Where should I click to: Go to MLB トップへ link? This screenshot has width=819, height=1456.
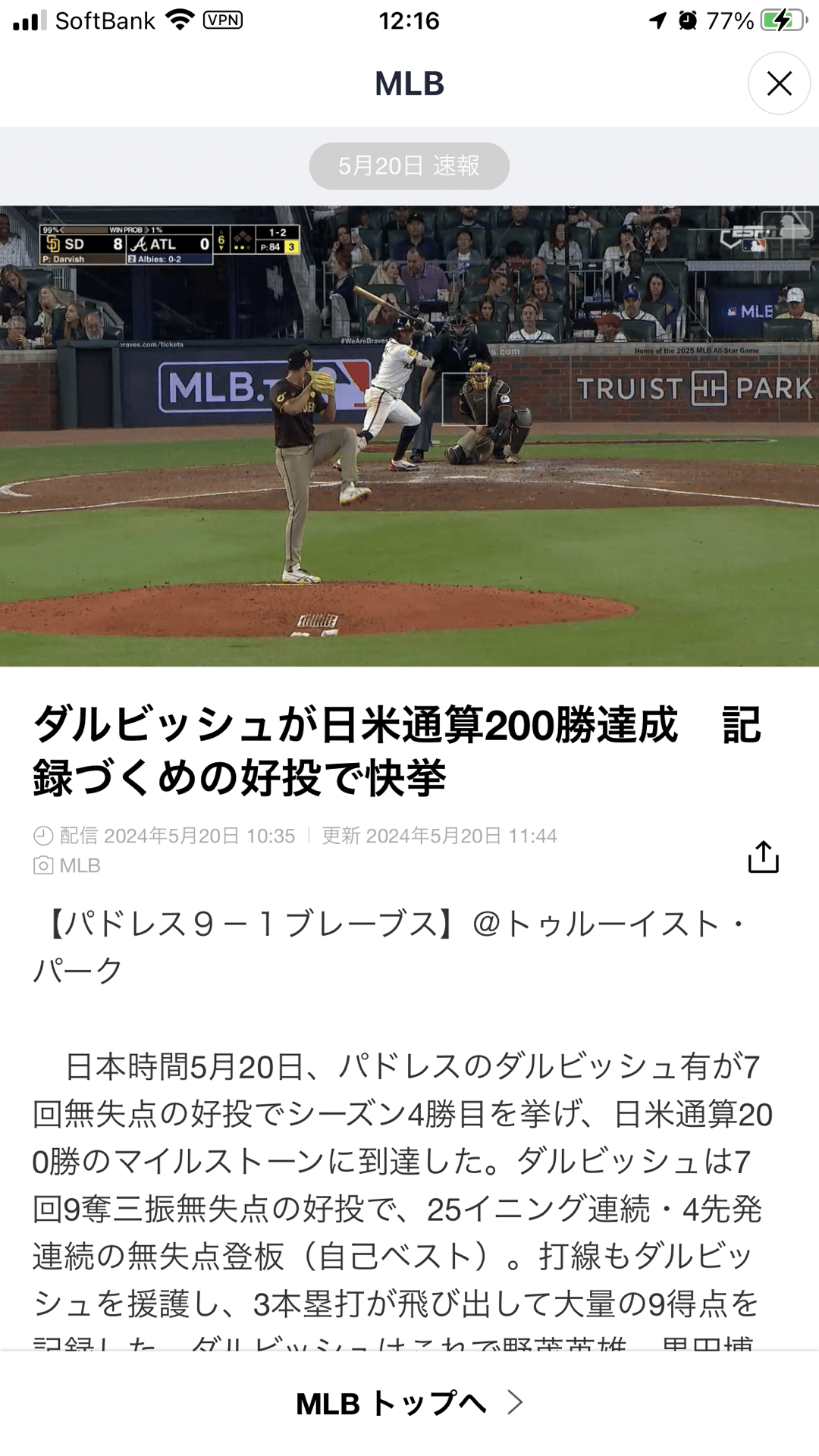click(x=409, y=1403)
